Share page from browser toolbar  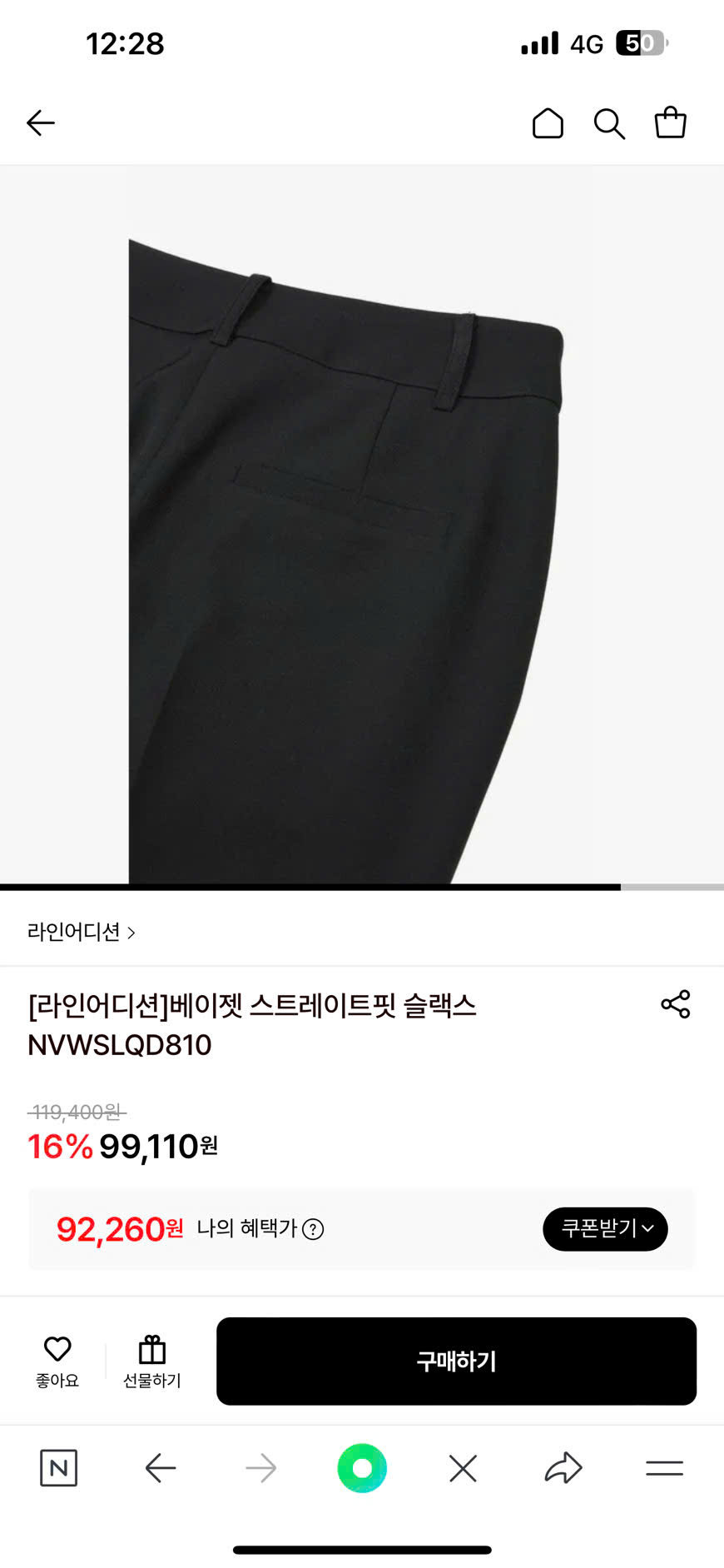[x=563, y=1468]
